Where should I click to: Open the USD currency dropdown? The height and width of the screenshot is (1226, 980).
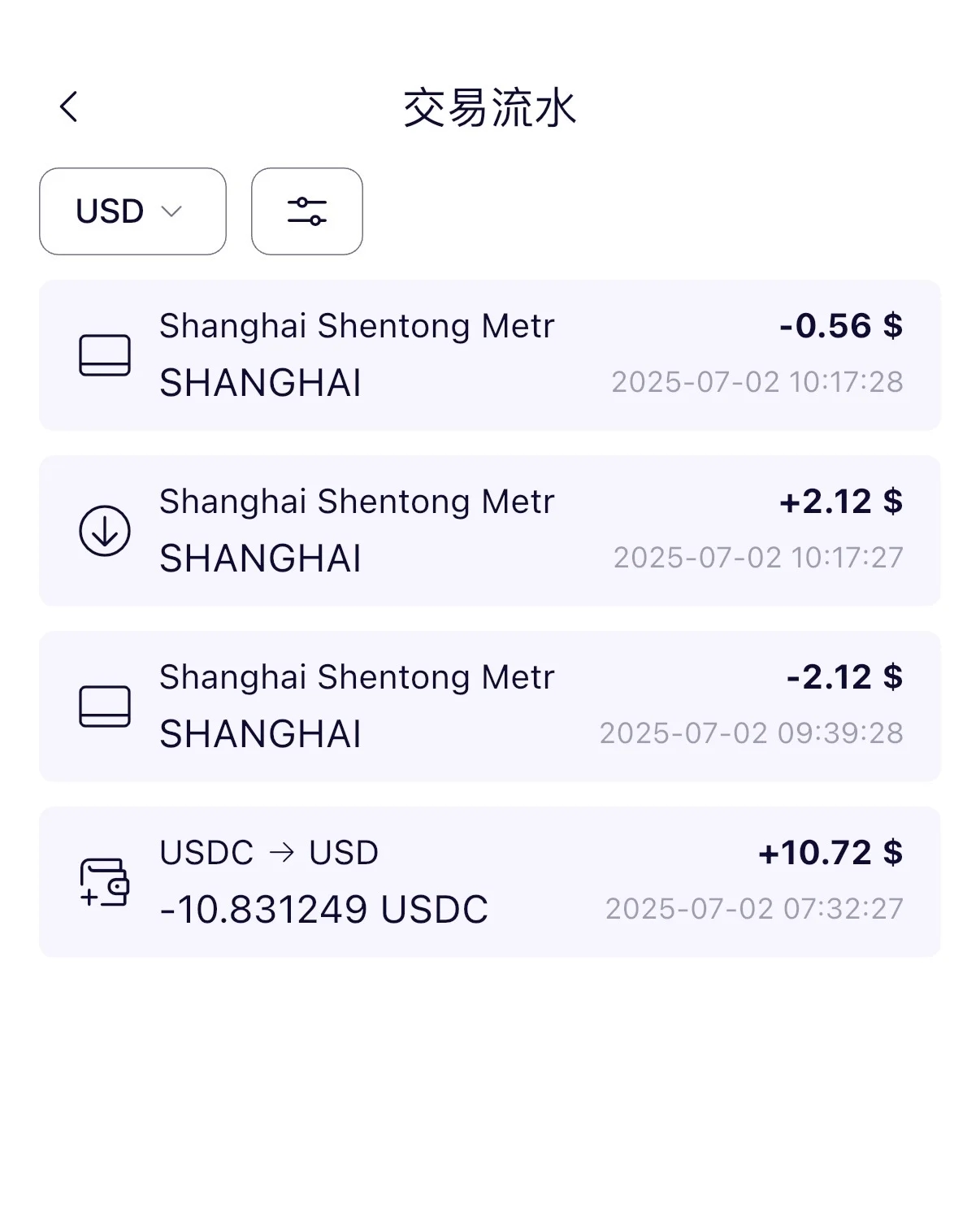(132, 211)
